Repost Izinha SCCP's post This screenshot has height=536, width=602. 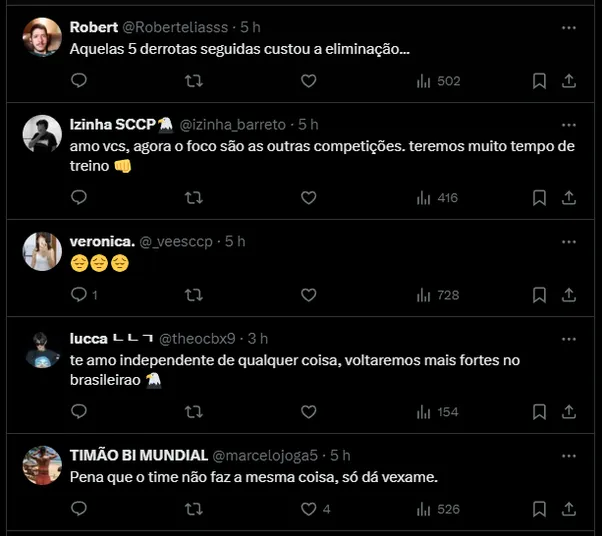194,198
